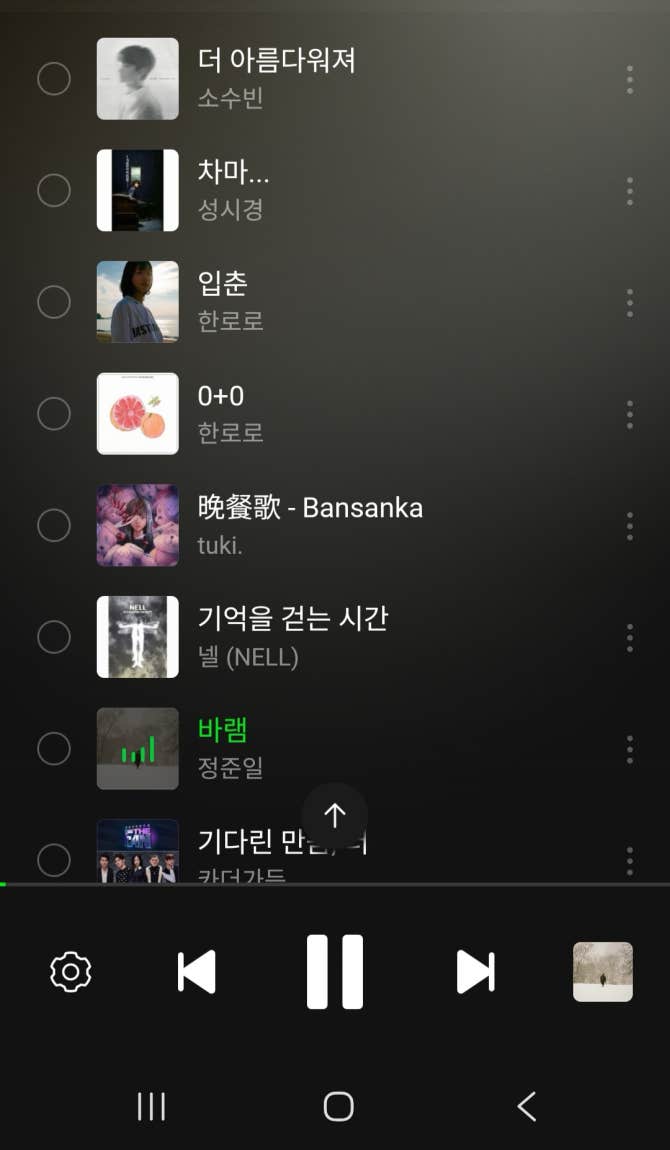The height and width of the screenshot is (1150, 670).
Task: Open recent apps from the navigation bar
Action: [151, 1106]
